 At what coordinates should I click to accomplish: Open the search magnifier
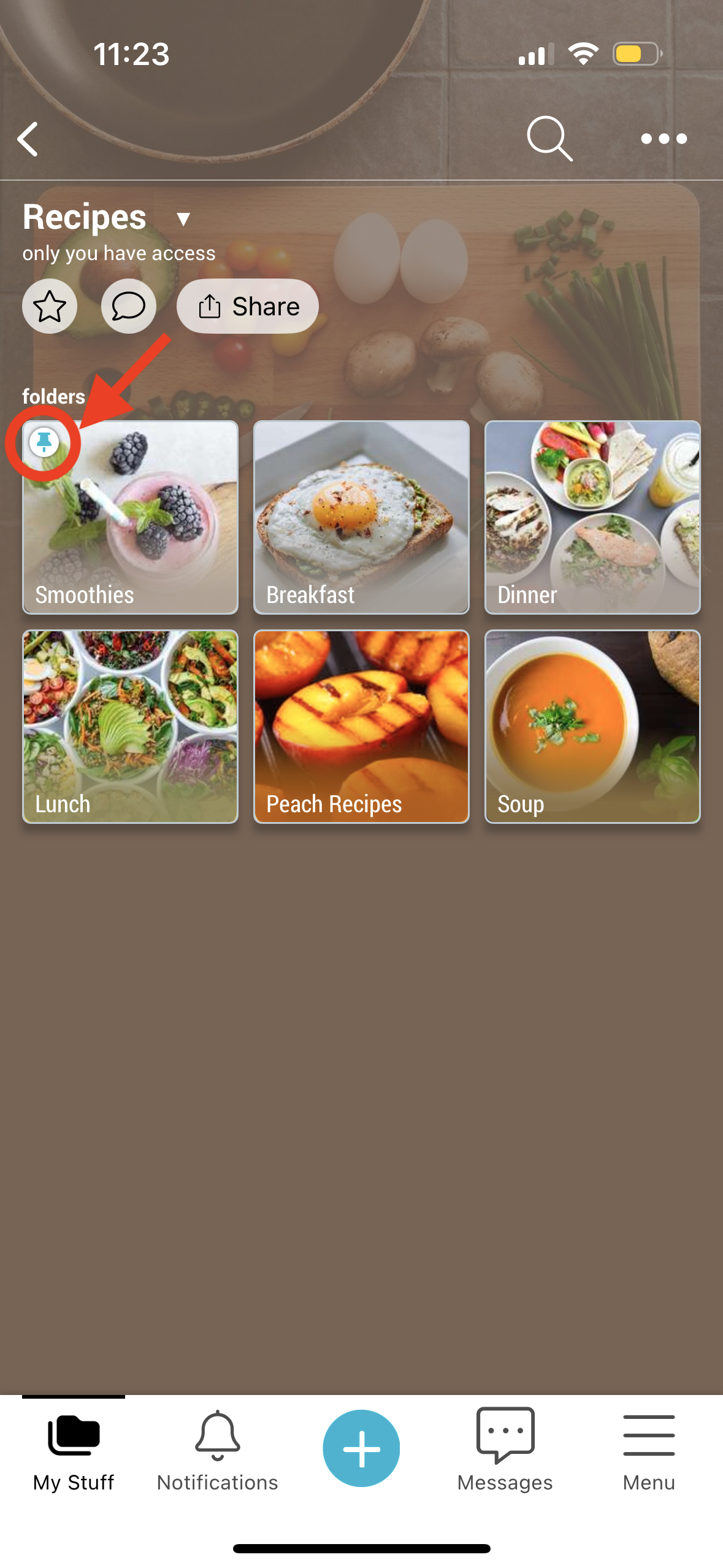point(549,139)
